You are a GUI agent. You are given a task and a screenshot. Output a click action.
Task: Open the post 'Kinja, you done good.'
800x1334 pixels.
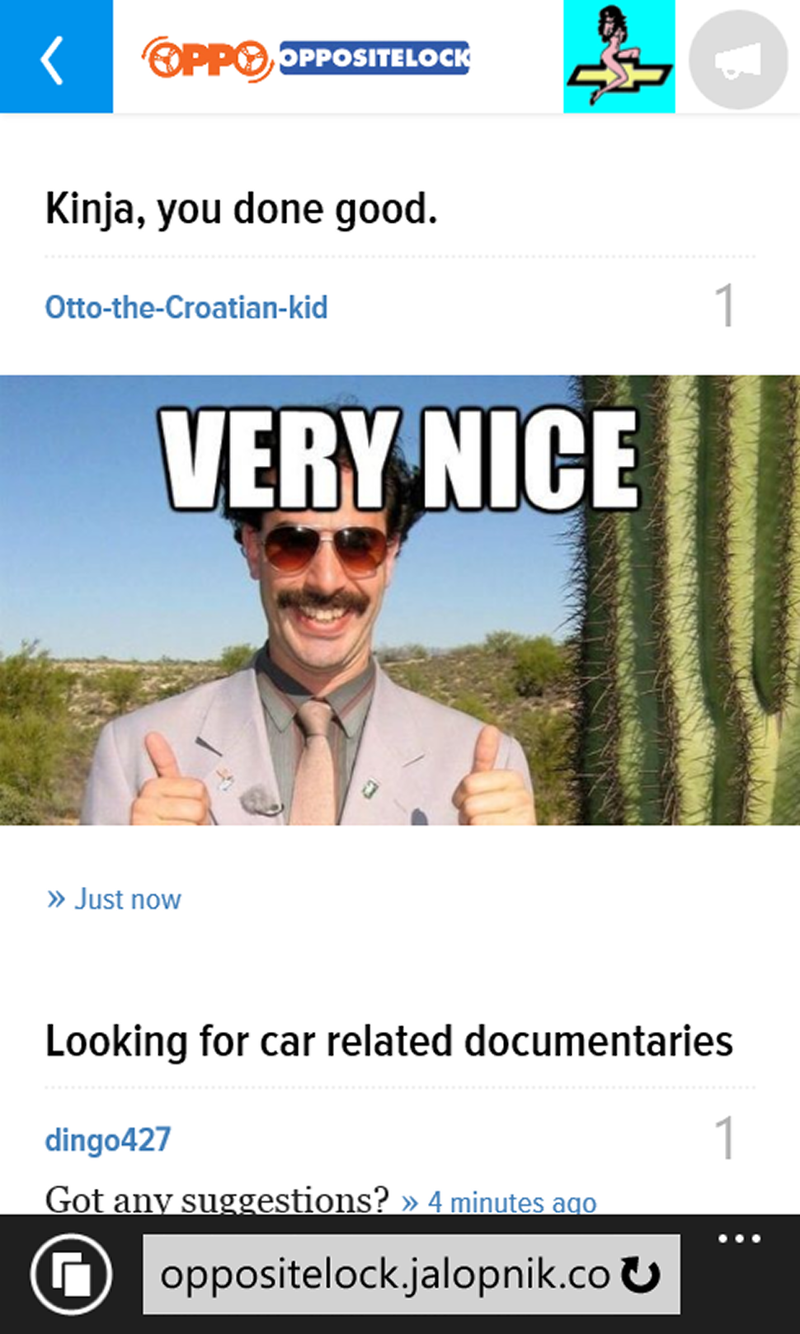coord(241,209)
